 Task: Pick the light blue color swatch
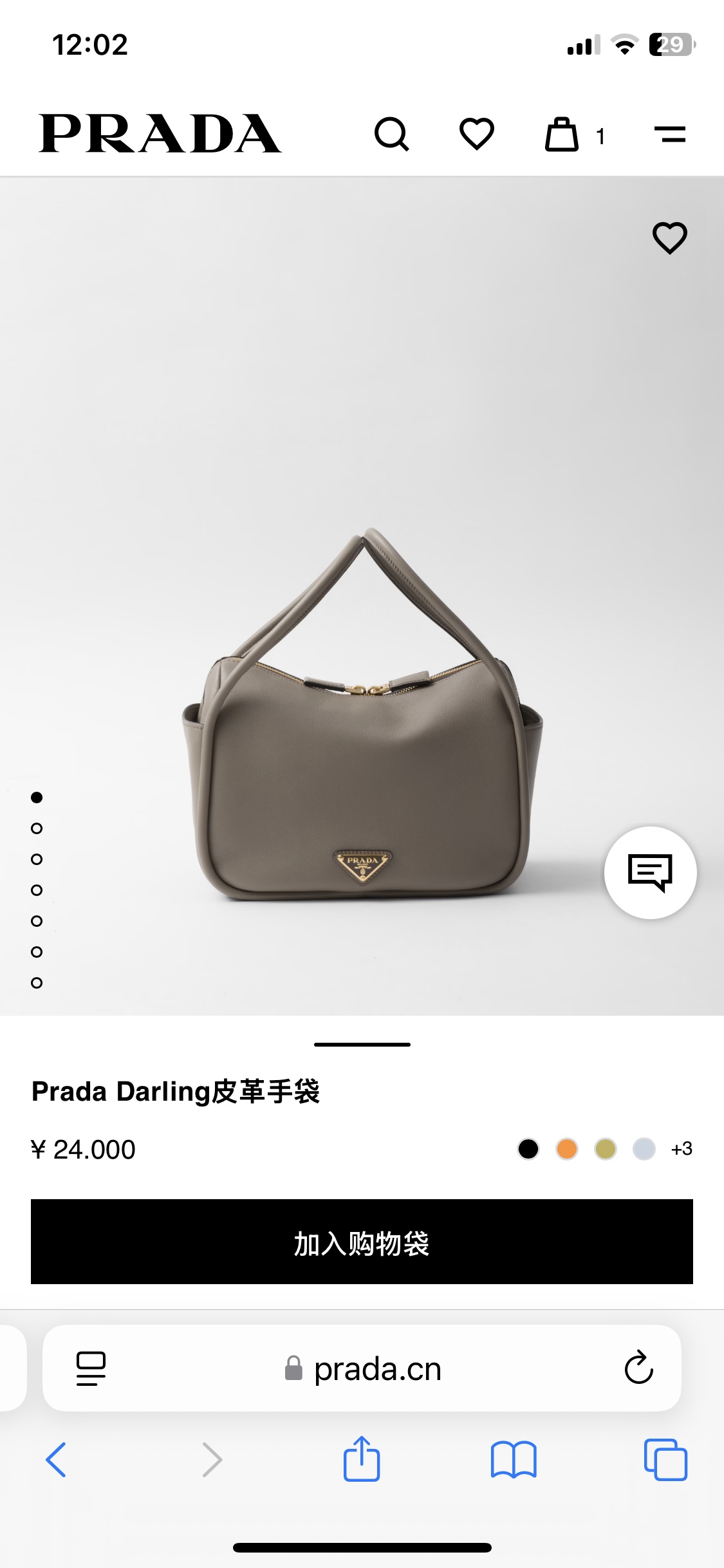click(x=644, y=1149)
